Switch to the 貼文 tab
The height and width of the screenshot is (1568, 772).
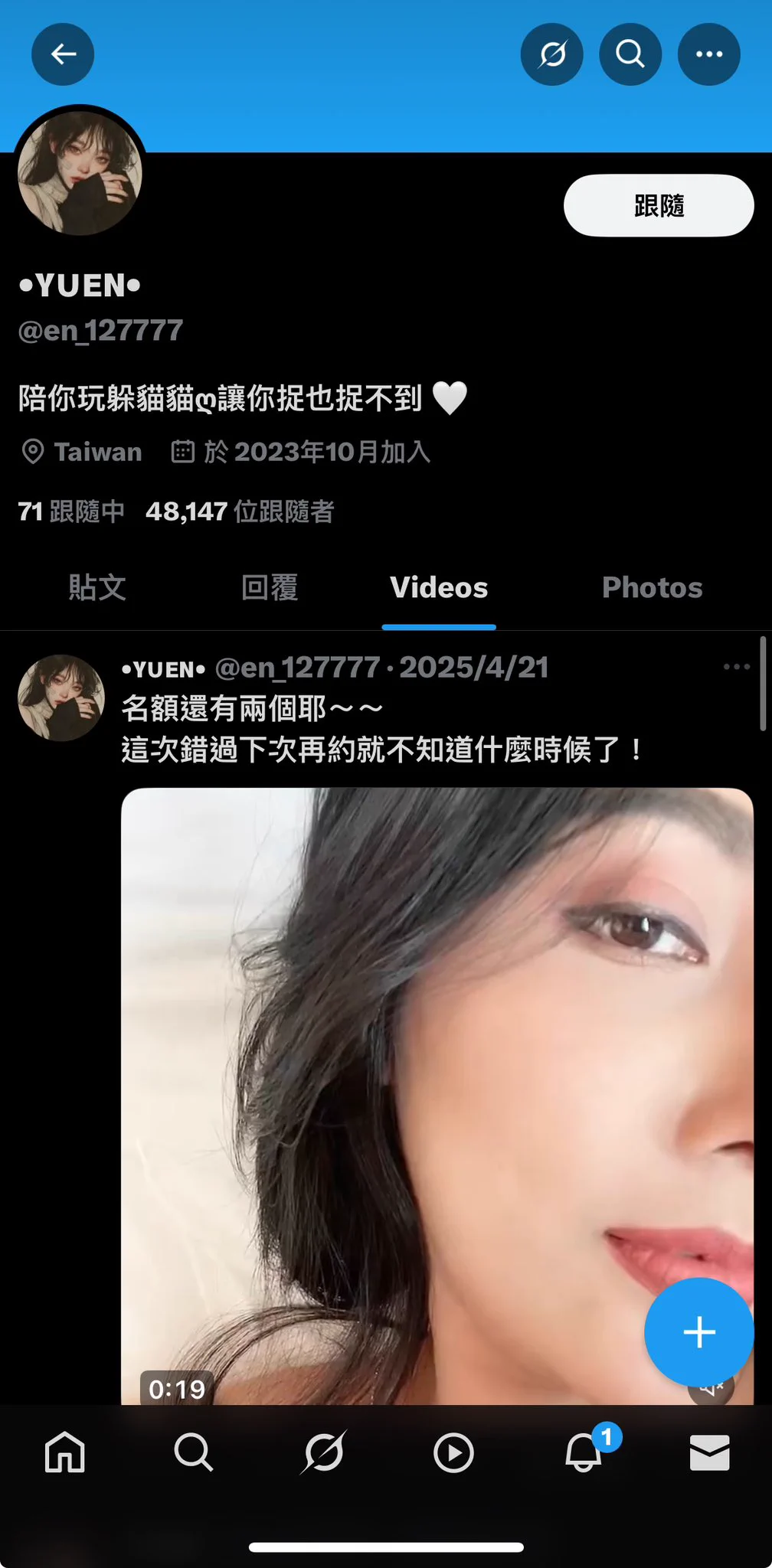pos(96,588)
